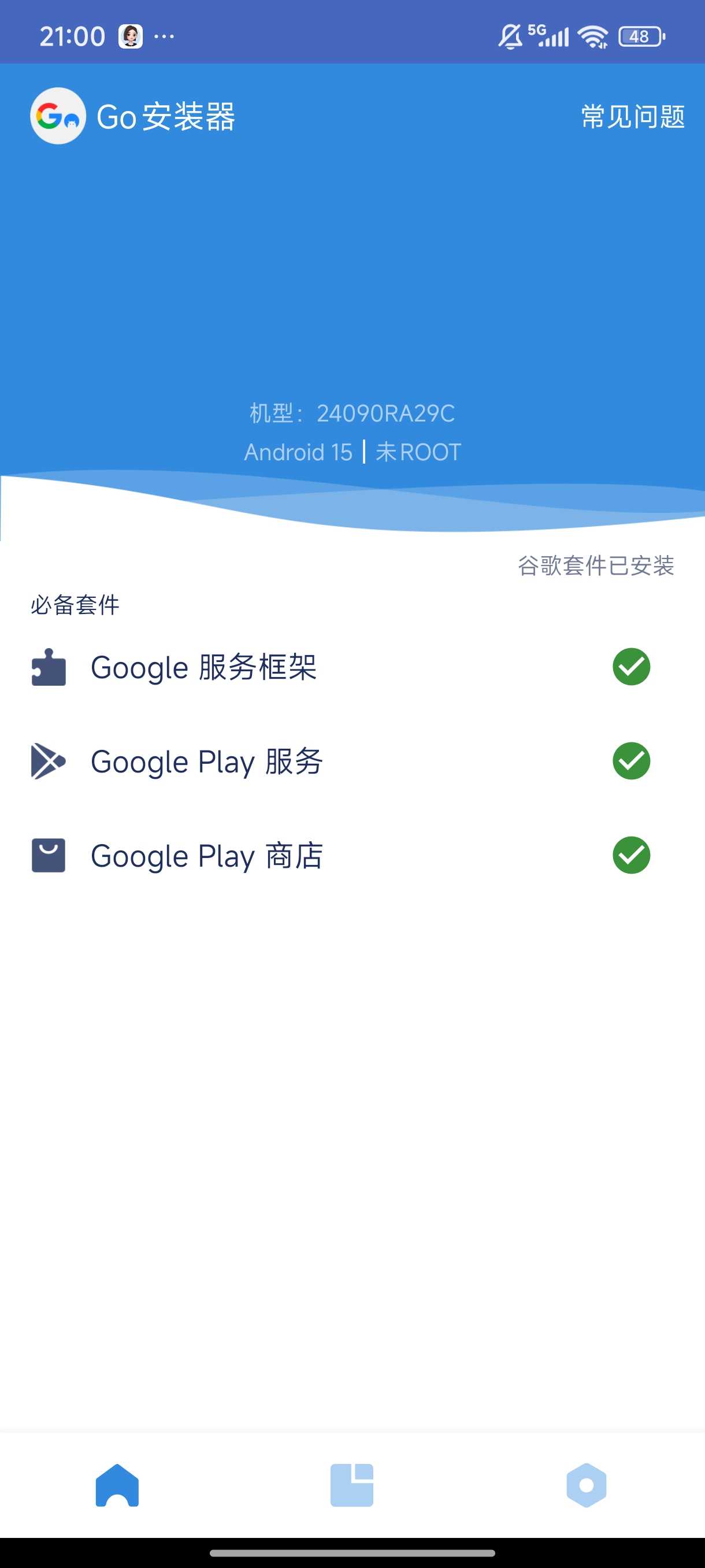Image resolution: width=705 pixels, height=1568 pixels.
Task: Switch to the middle files tab
Action: [351, 1485]
